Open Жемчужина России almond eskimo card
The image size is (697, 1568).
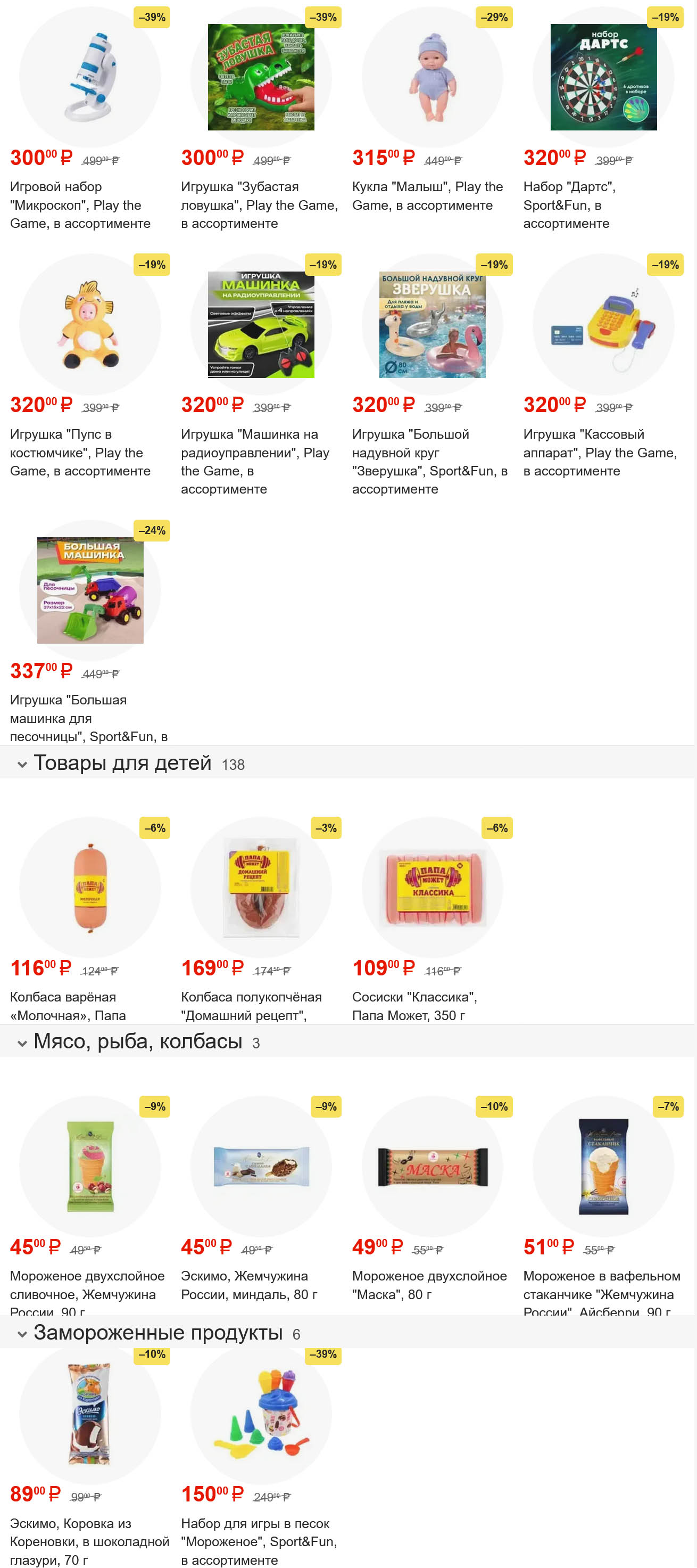click(261, 1165)
